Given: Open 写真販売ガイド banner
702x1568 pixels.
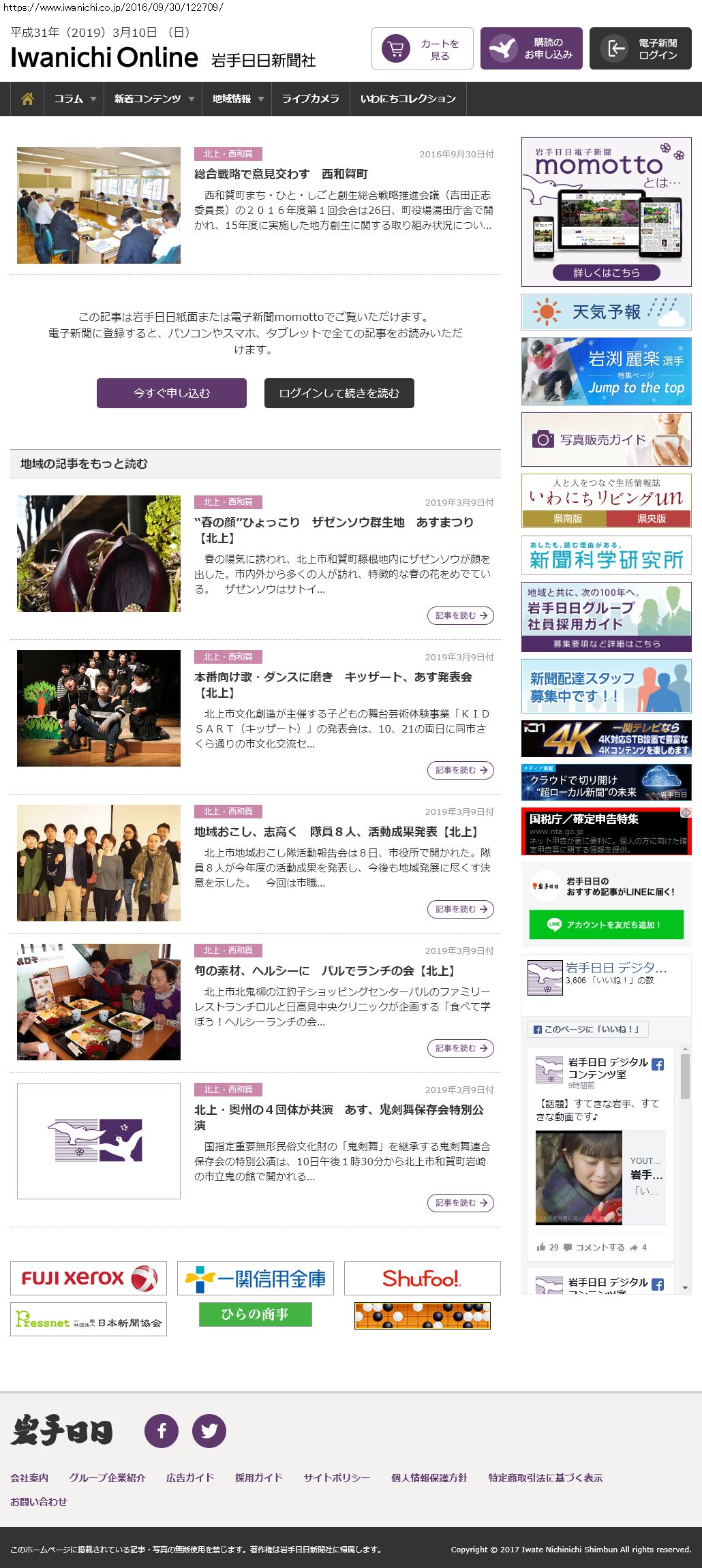Looking at the screenshot, I should (607, 440).
